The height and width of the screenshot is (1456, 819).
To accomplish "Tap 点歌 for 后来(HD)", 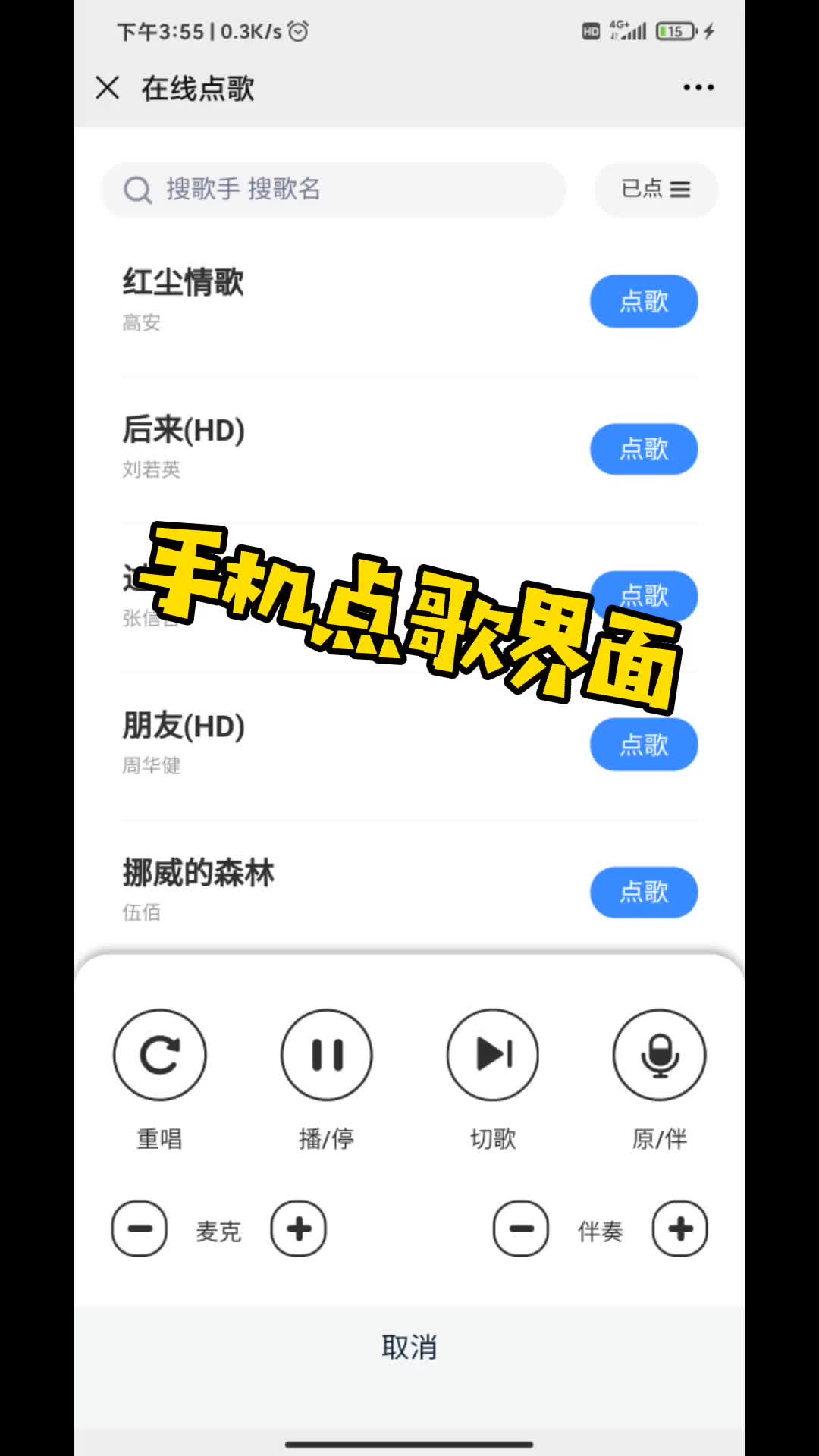I will pos(643,449).
